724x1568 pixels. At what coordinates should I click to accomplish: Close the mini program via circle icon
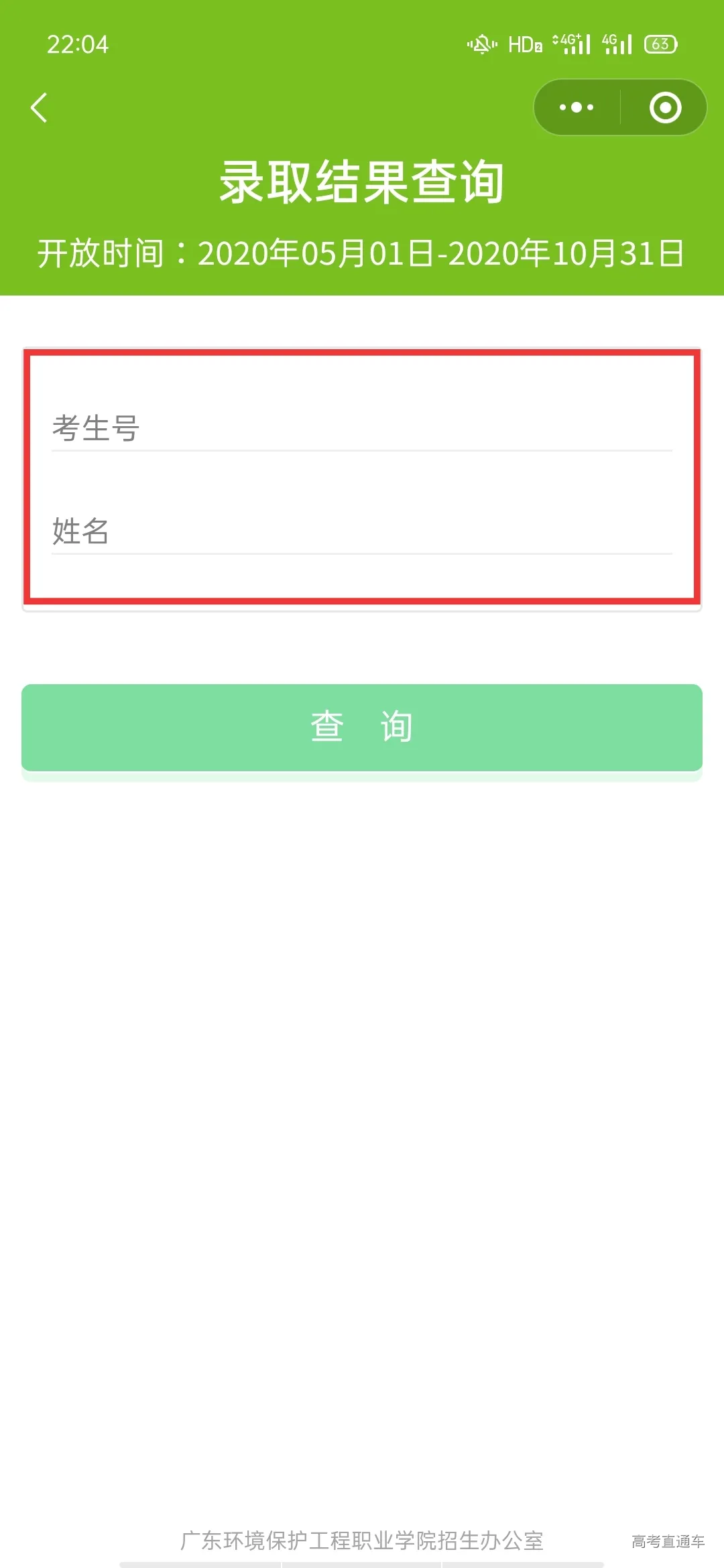(665, 107)
